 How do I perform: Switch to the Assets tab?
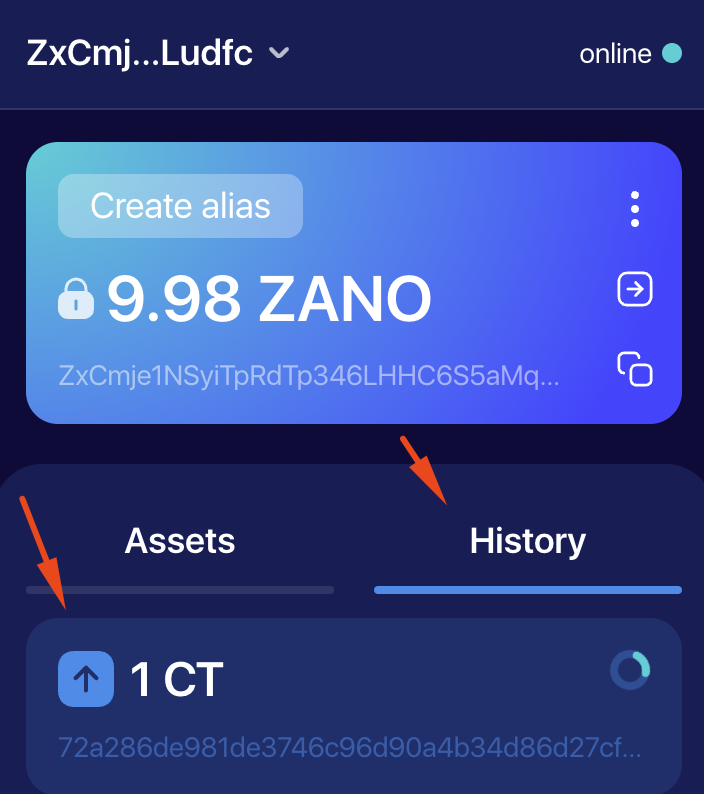click(x=180, y=542)
